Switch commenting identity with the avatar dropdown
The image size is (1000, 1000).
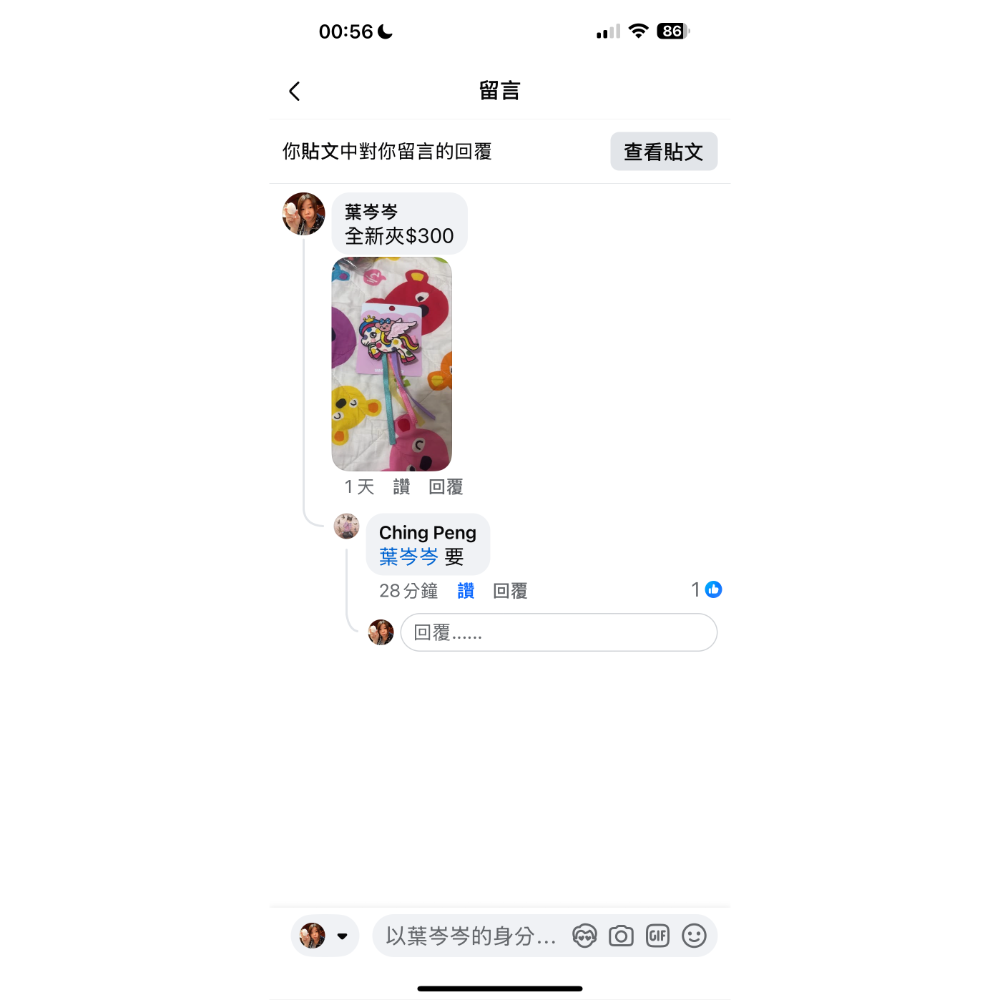(x=324, y=936)
